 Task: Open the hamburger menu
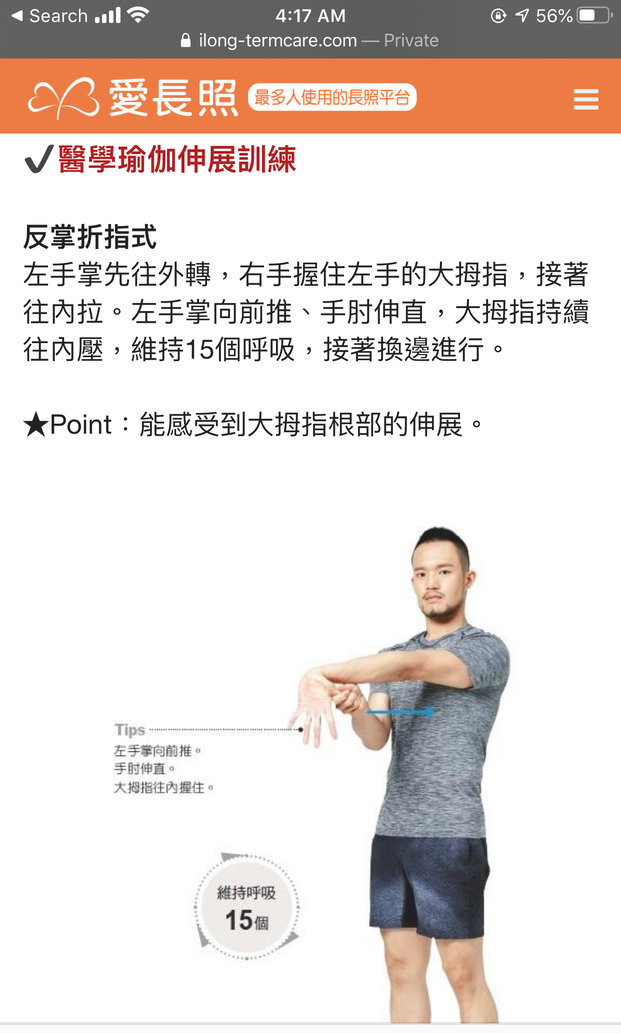(x=585, y=99)
